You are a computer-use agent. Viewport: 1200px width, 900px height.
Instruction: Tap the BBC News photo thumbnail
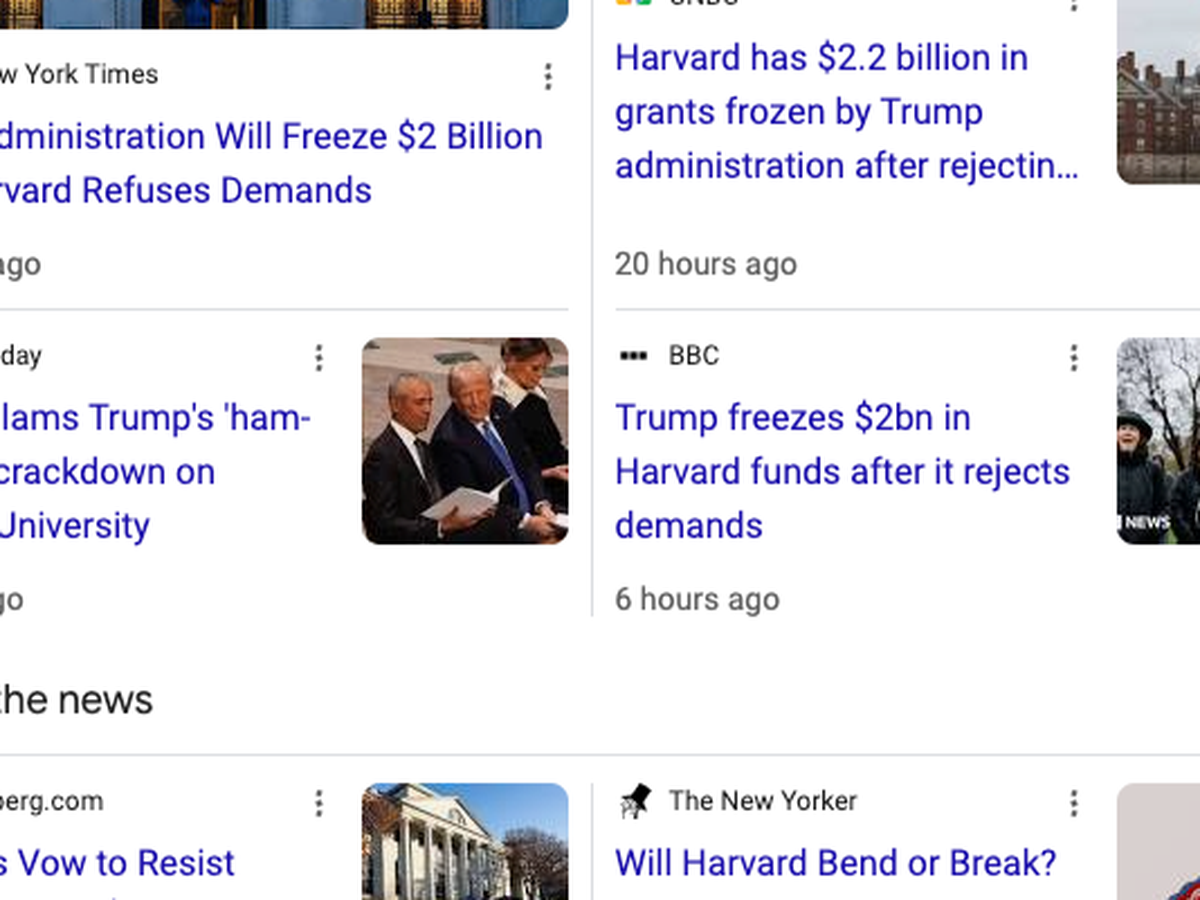coord(1158,441)
